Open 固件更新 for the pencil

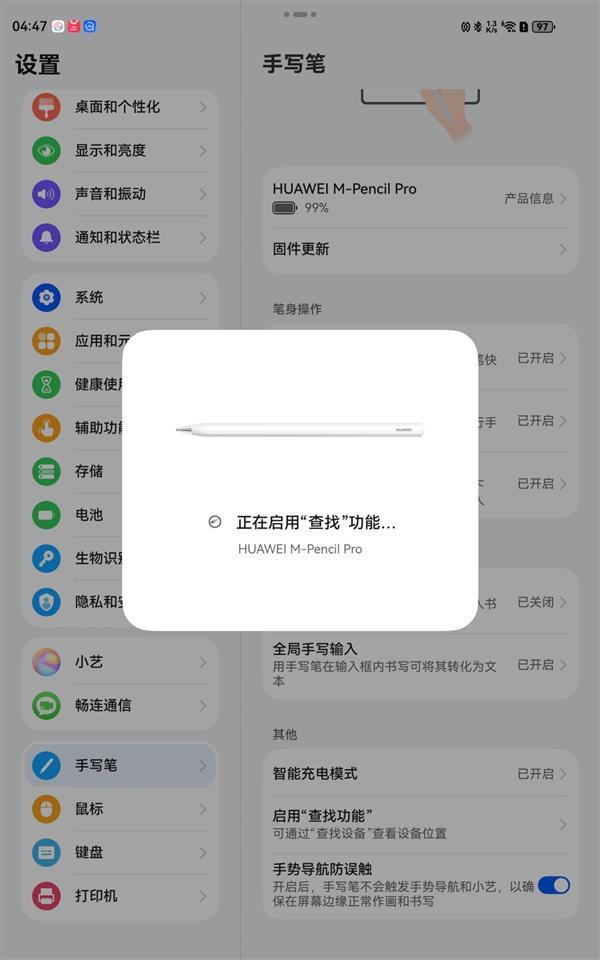(420, 249)
